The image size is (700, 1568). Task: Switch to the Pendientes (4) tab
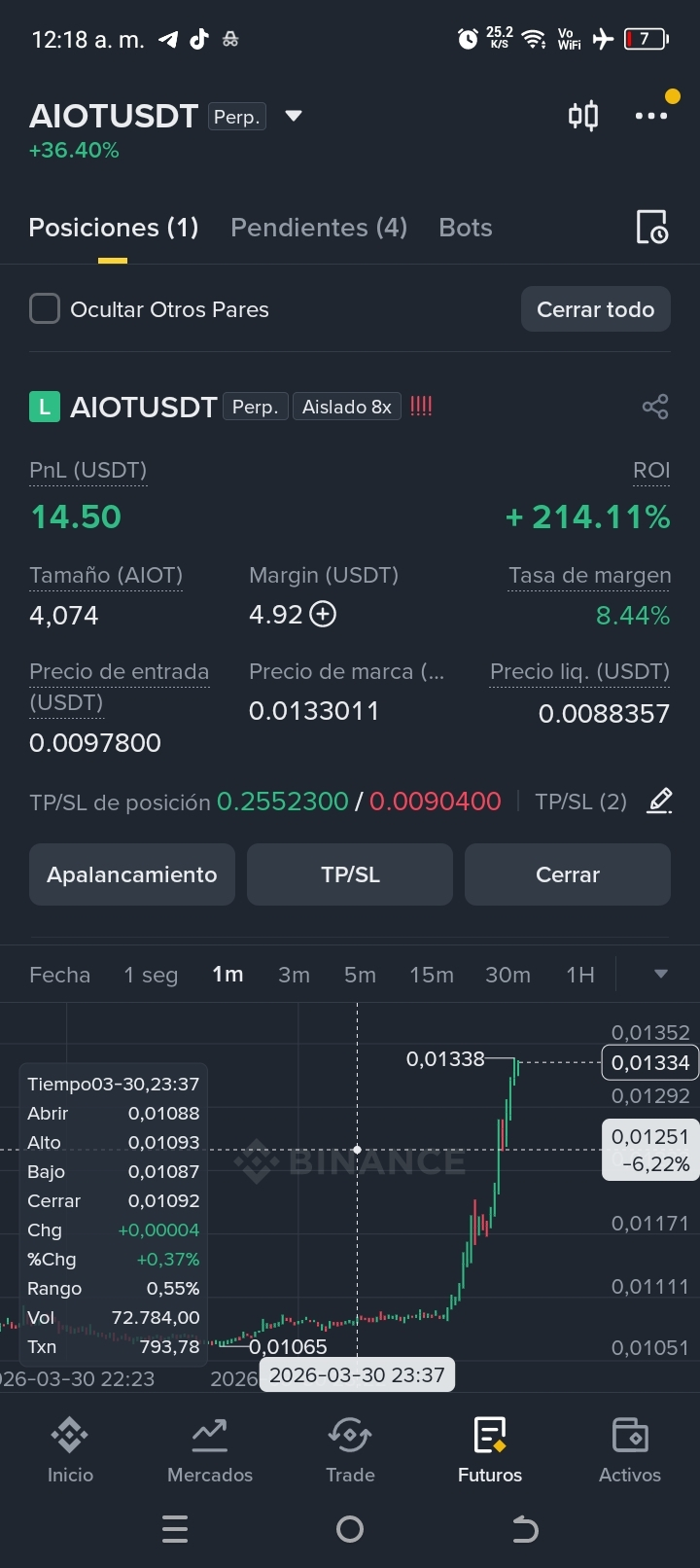click(319, 228)
